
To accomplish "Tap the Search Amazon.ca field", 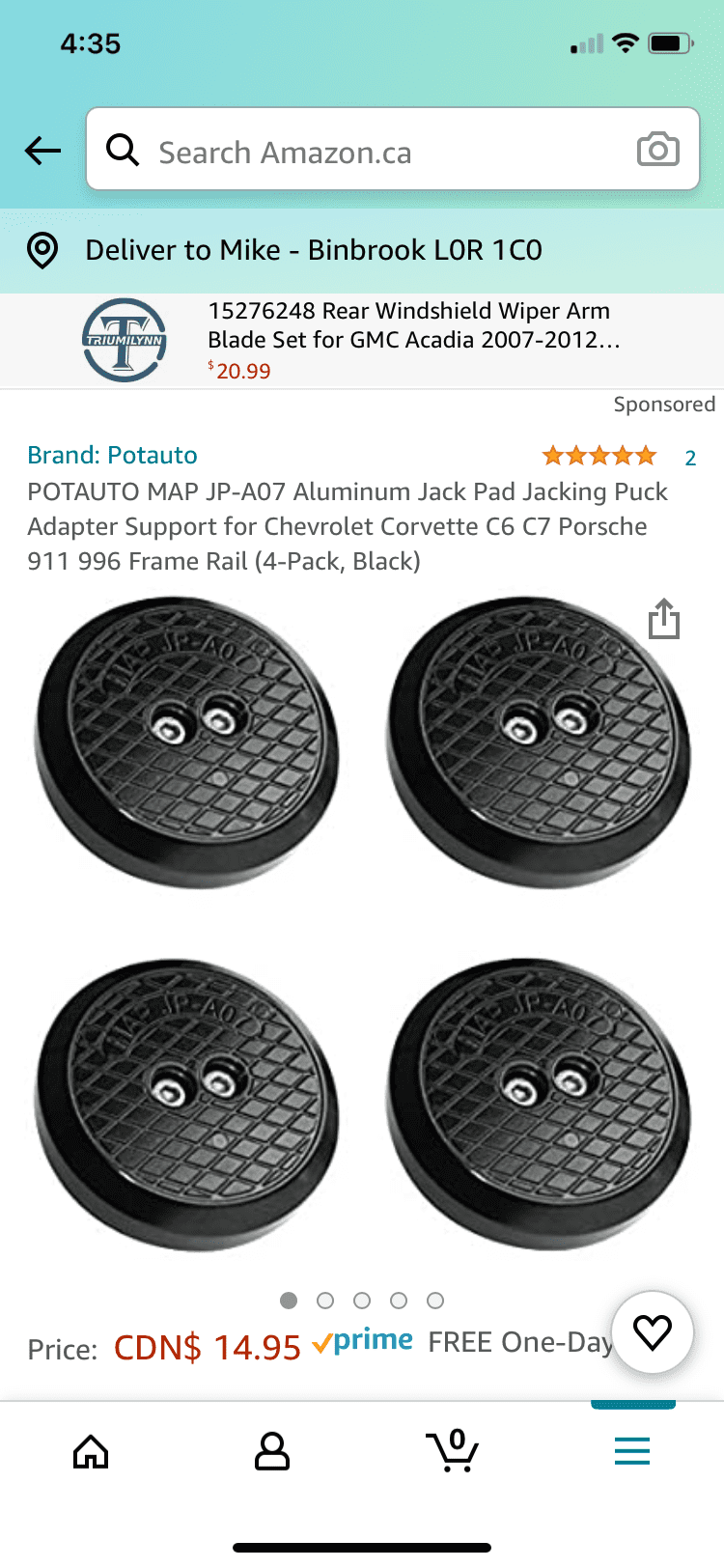I will click(367, 152).
